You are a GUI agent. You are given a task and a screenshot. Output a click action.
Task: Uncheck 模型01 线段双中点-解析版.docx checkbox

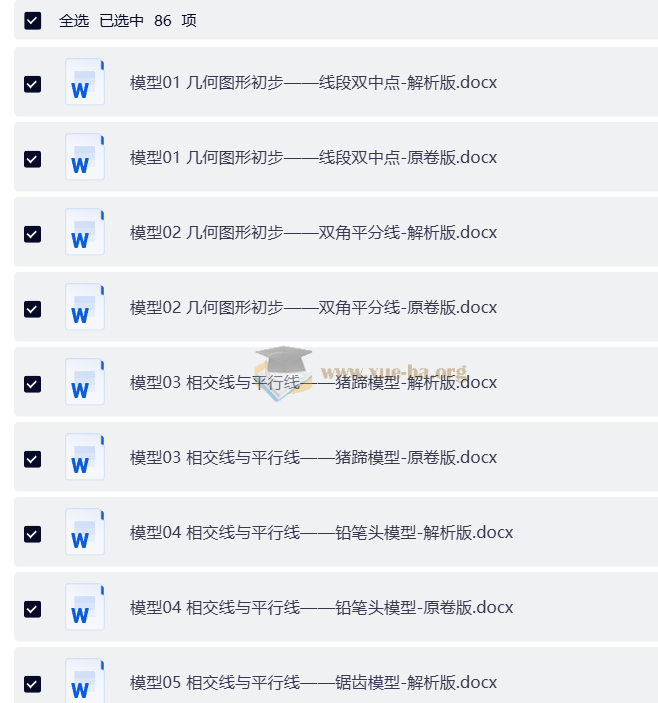(32, 84)
